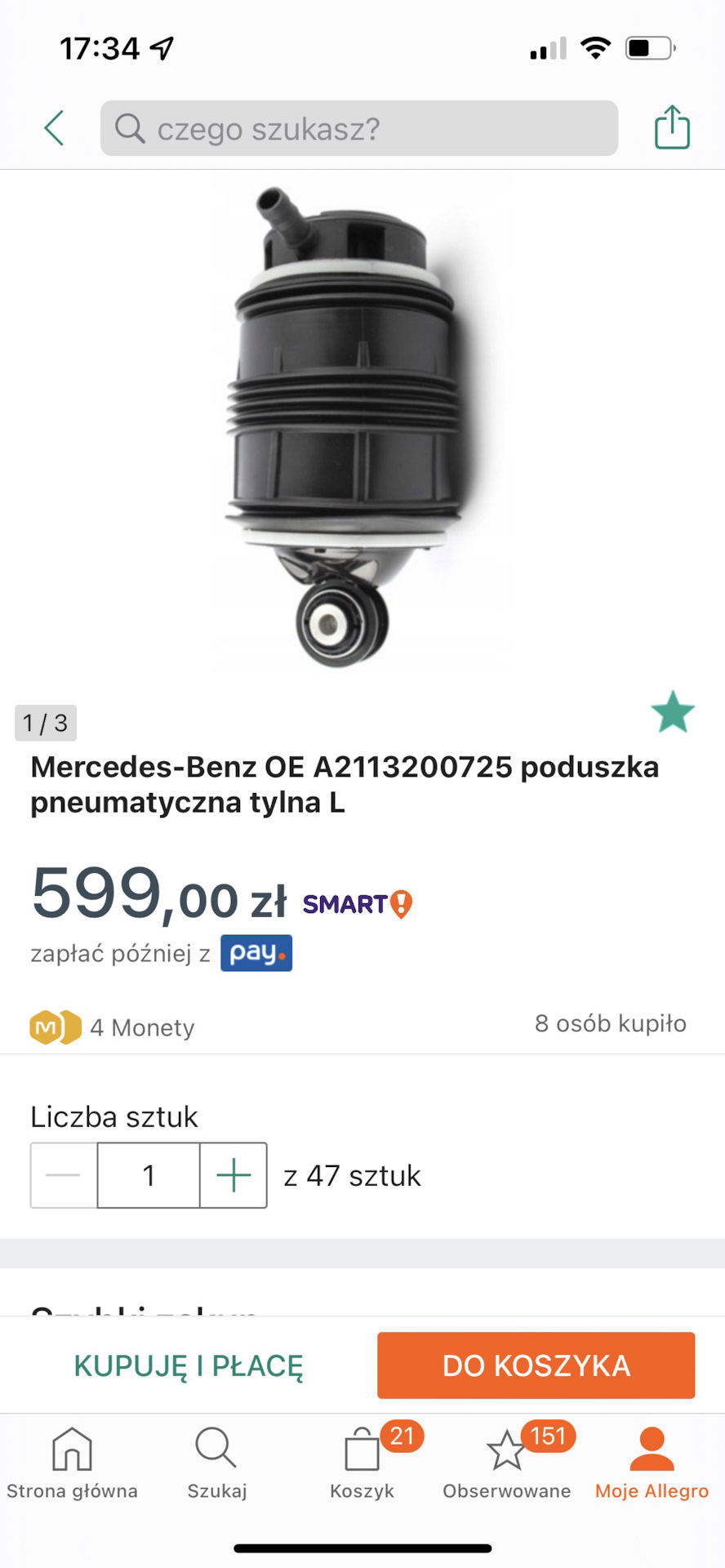Share this product listing
725x1568 pixels.
point(672,127)
